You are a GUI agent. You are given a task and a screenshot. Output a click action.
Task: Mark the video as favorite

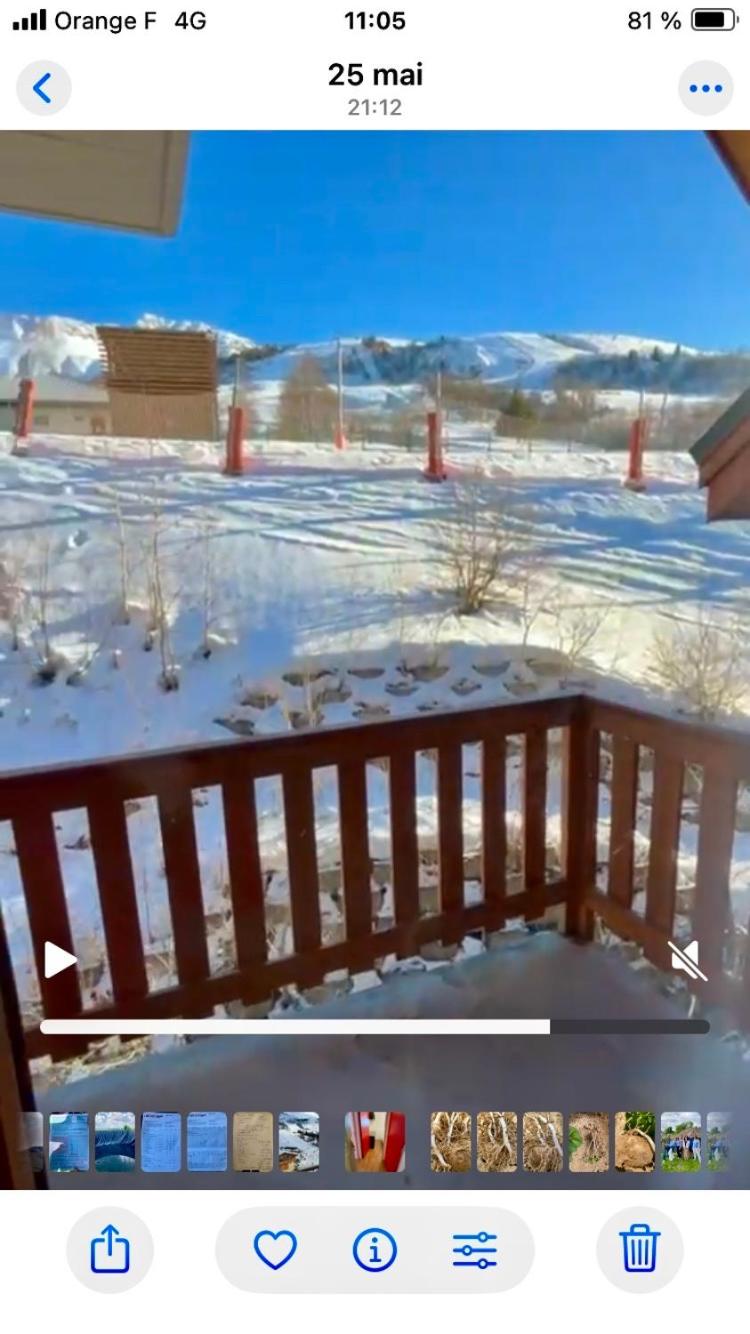pyautogui.click(x=275, y=1250)
